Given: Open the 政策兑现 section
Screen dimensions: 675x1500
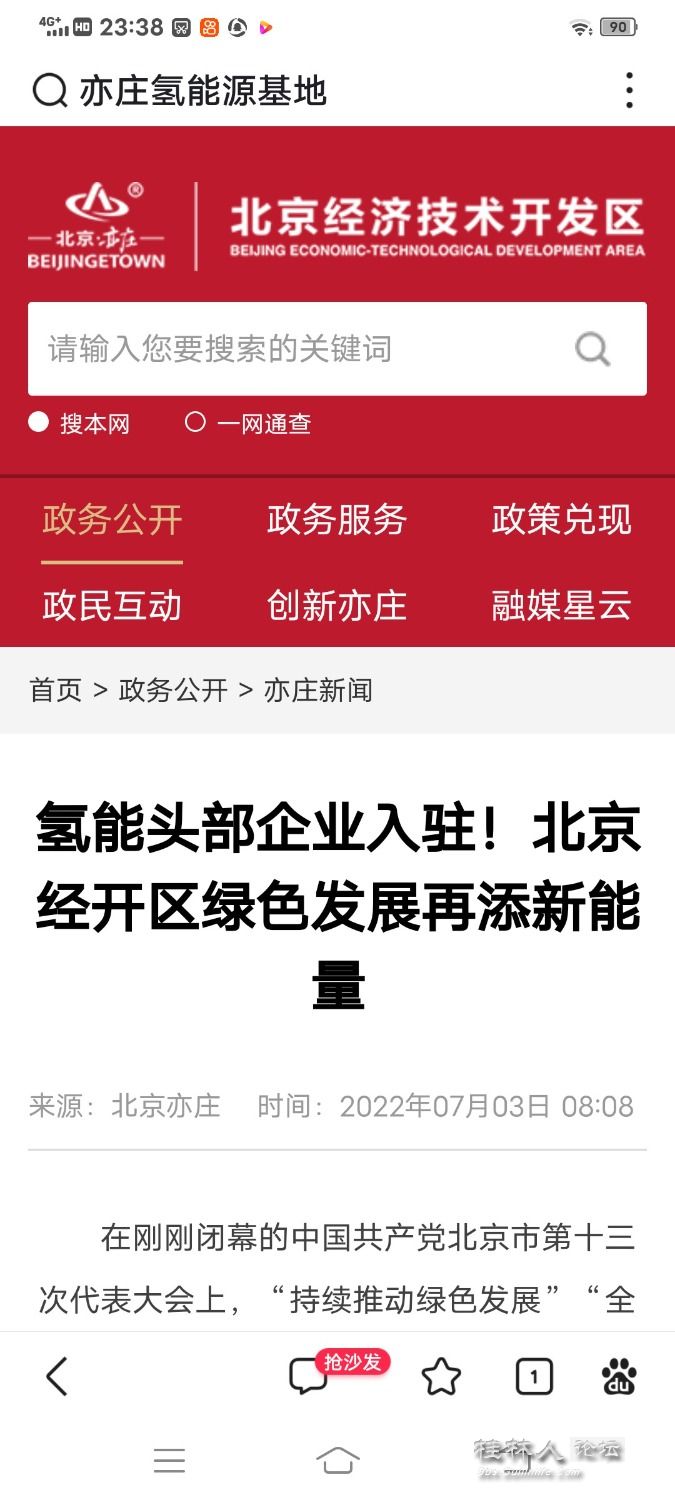Looking at the screenshot, I should coord(561,520).
